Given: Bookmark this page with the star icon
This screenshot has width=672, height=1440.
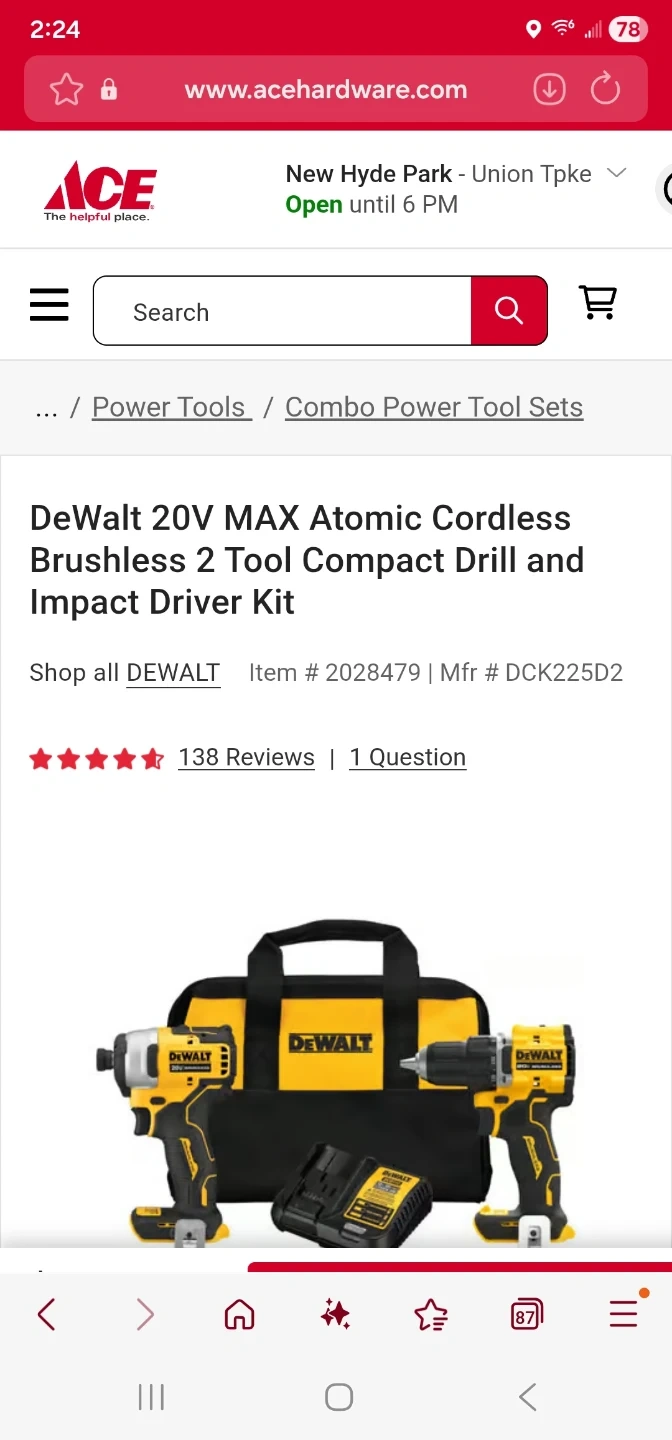Looking at the screenshot, I should (67, 90).
